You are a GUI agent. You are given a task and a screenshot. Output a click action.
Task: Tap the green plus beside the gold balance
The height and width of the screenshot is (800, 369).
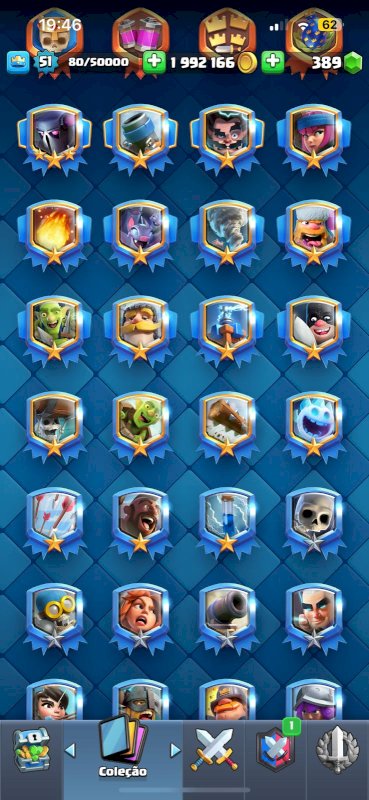point(154,63)
